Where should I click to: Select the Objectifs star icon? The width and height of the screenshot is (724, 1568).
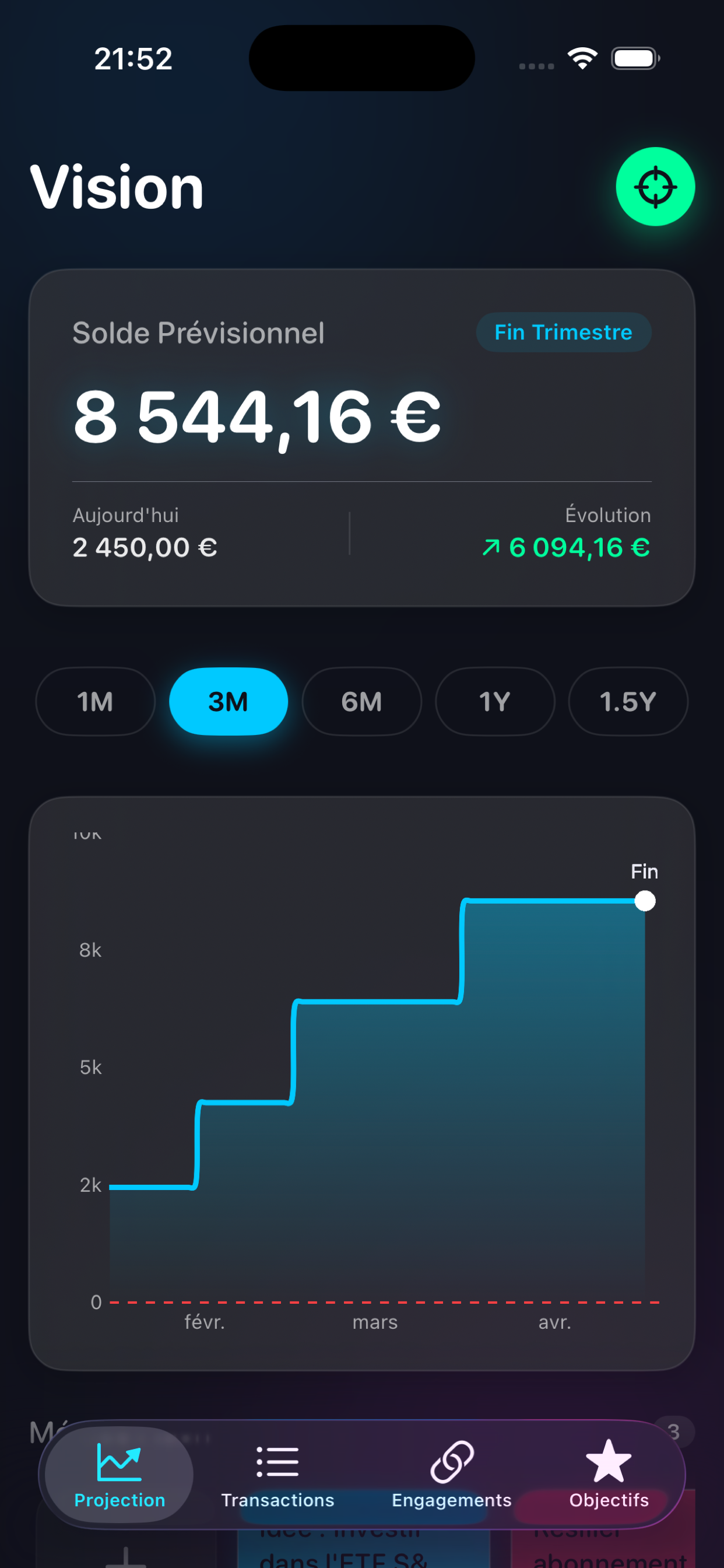point(608,1461)
